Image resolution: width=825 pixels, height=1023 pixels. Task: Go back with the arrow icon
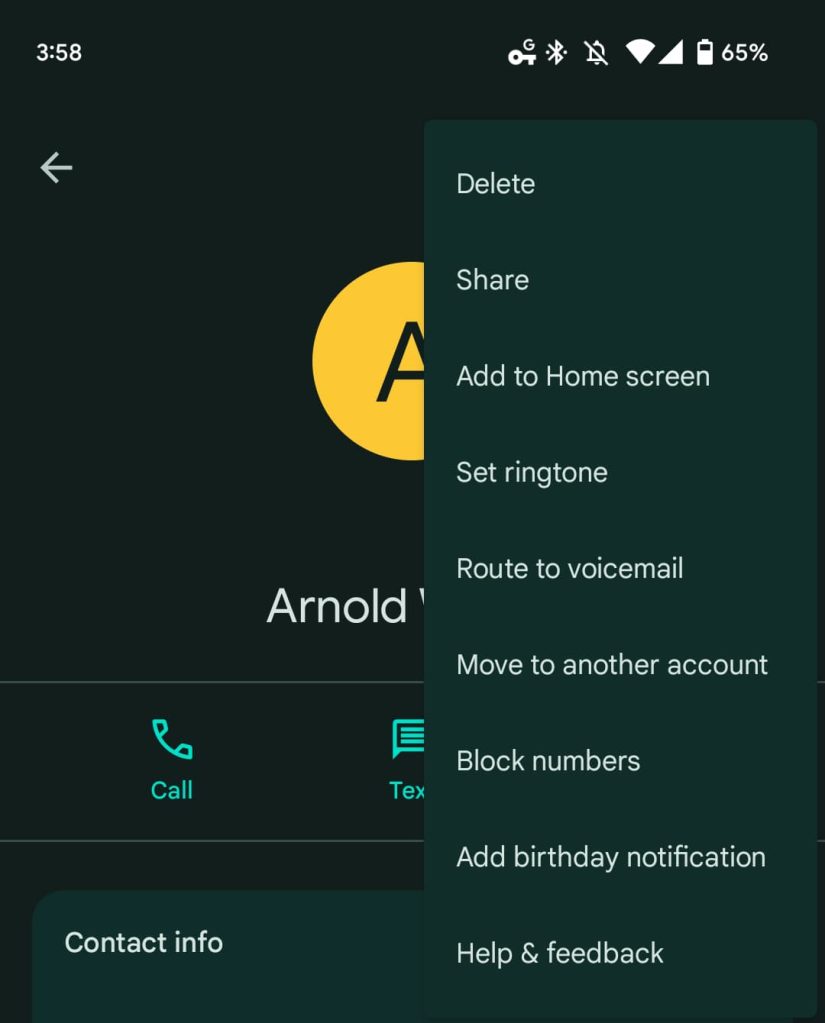56,167
